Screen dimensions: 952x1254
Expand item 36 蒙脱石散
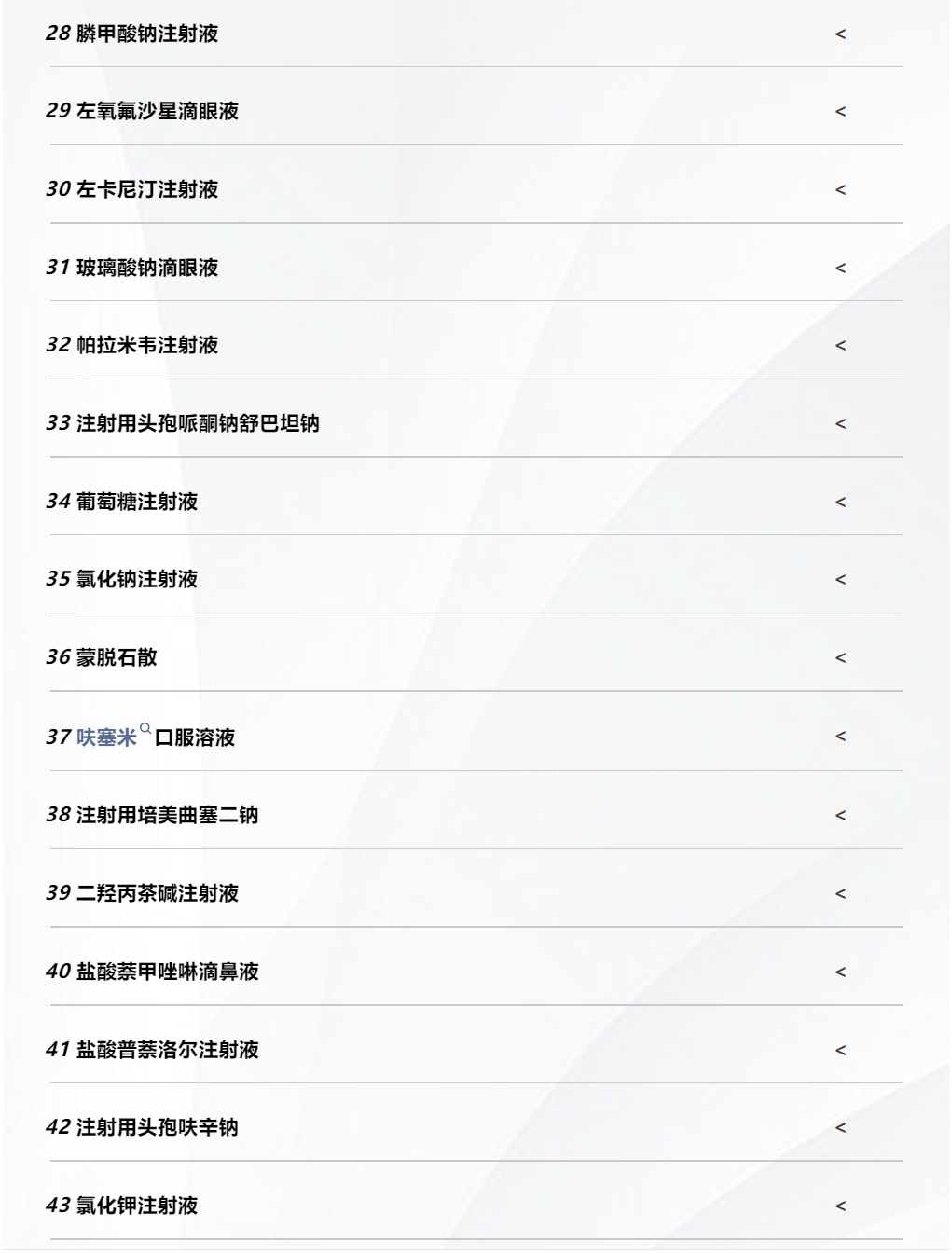pyautogui.click(x=840, y=658)
